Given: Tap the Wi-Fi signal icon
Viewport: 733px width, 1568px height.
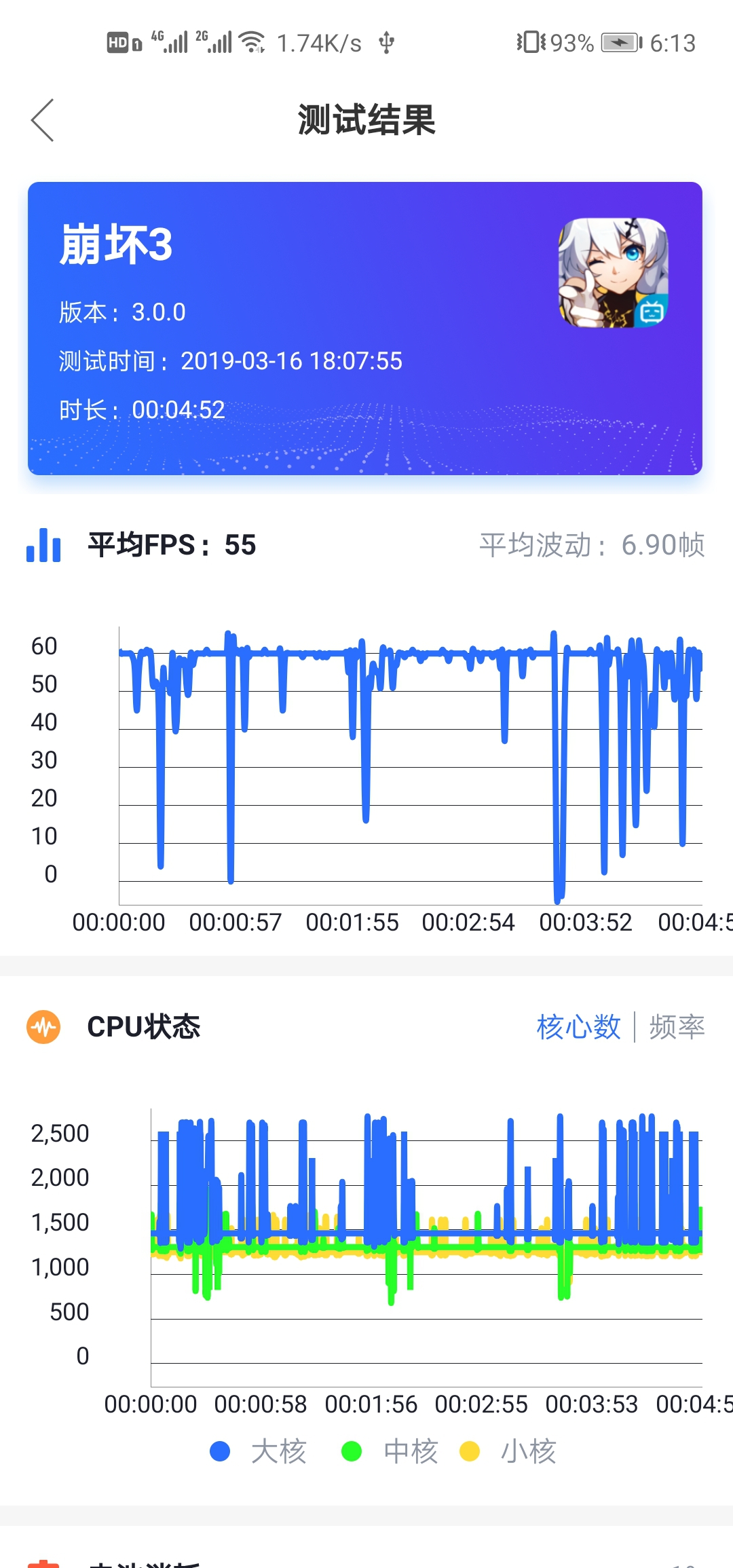Looking at the screenshot, I should [250, 41].
